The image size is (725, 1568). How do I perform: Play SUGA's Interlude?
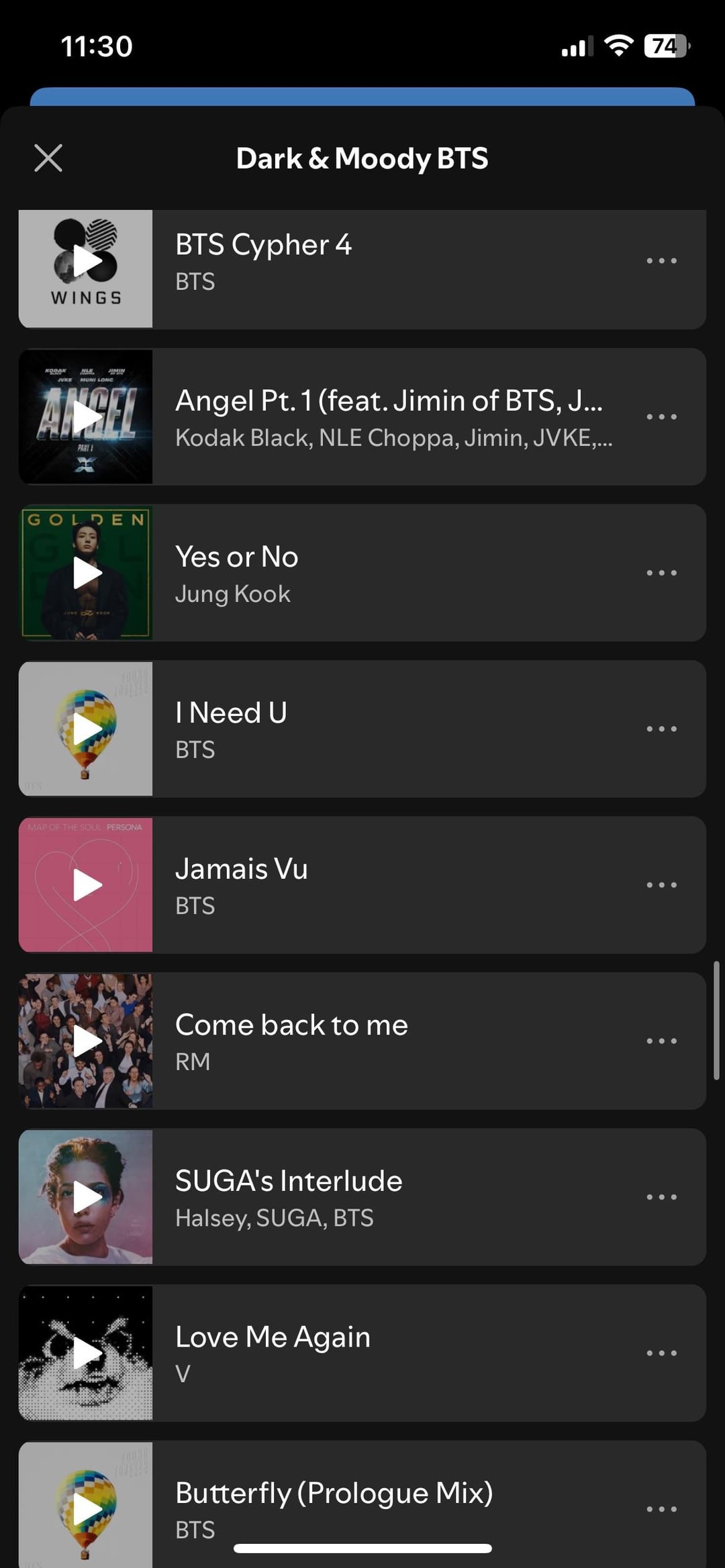(x=87, y=1197)
